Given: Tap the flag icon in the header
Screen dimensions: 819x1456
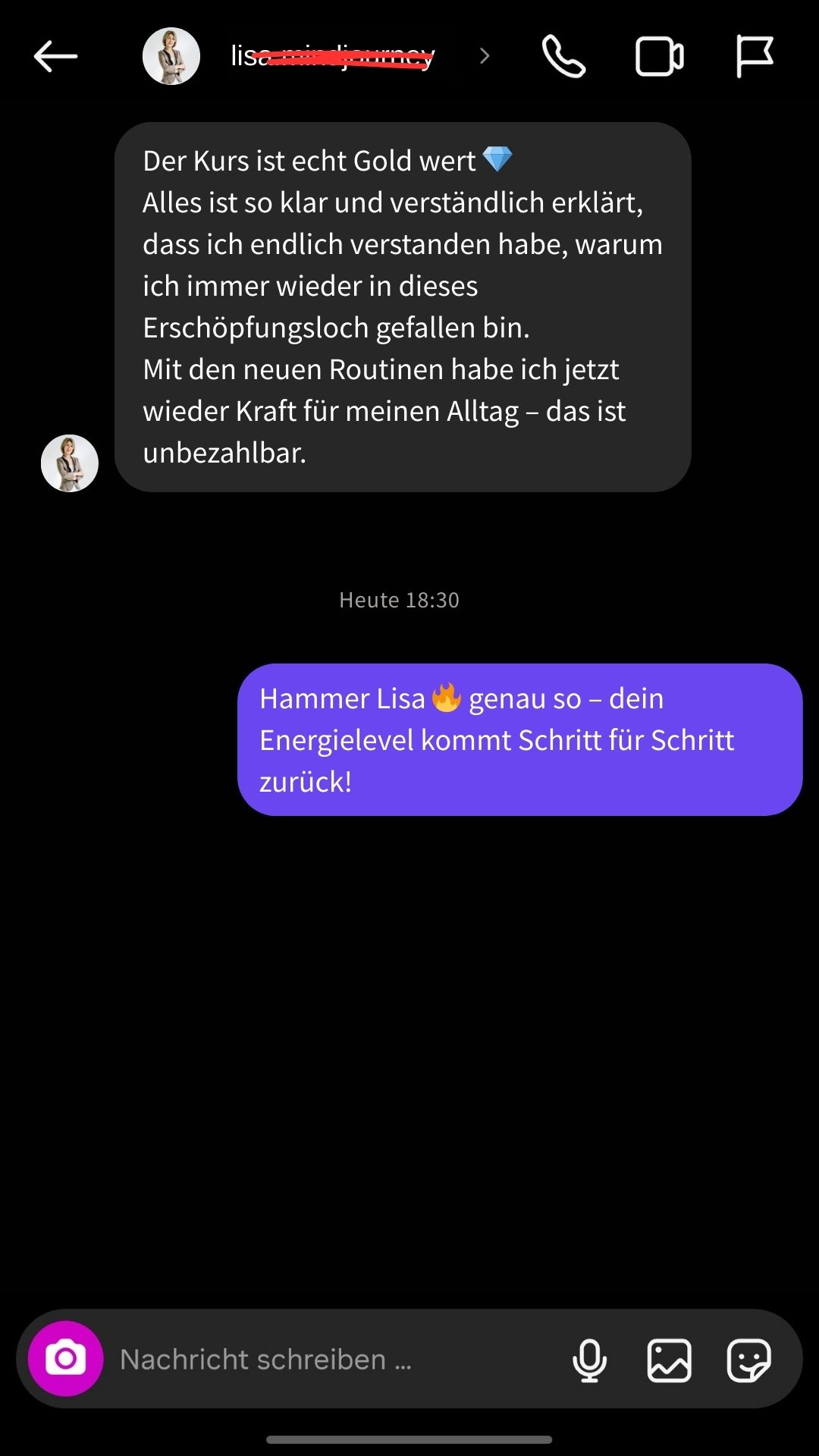Looking at the screenshot, I should pyautogui.click(x=755, y=57).
